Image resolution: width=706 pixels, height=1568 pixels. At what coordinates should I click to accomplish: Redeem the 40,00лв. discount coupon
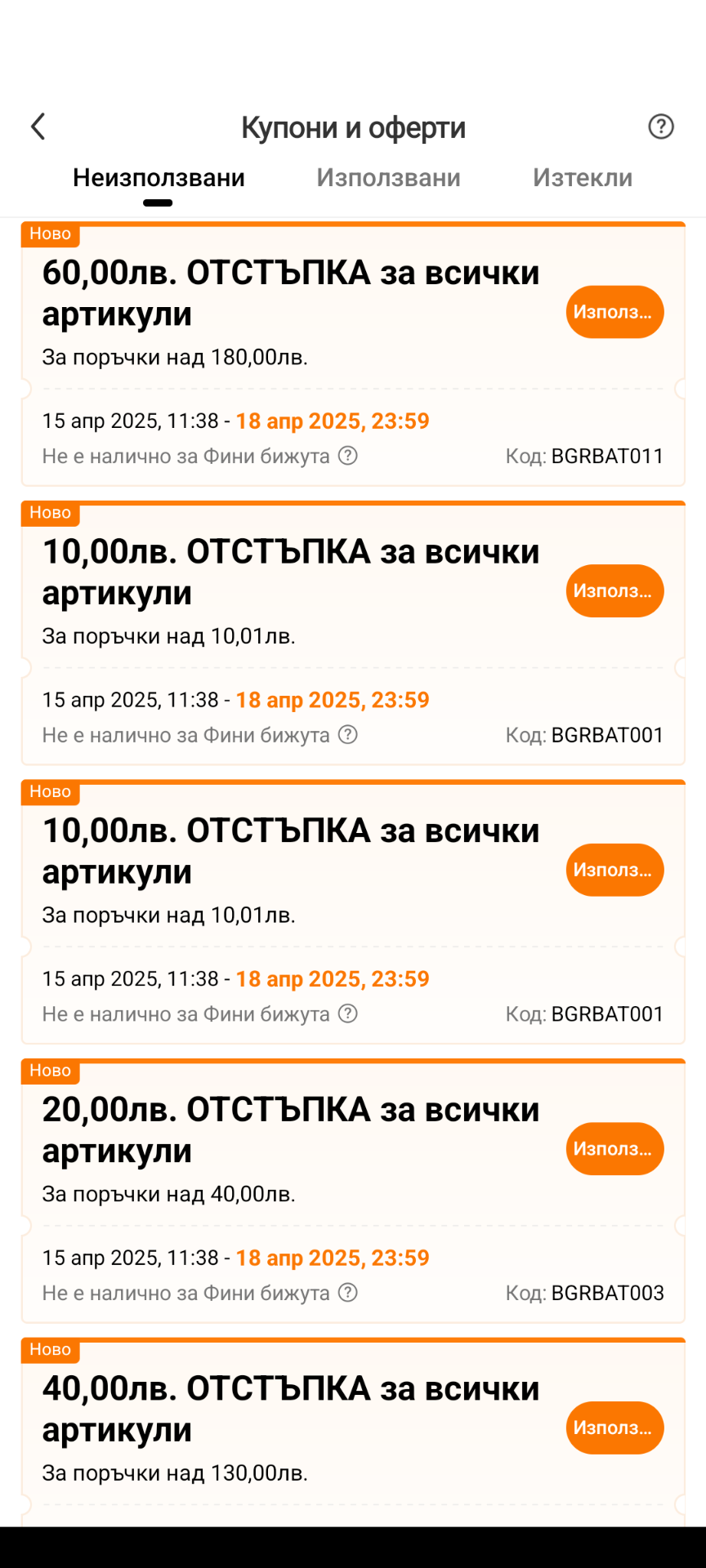tap(614, 1428)
